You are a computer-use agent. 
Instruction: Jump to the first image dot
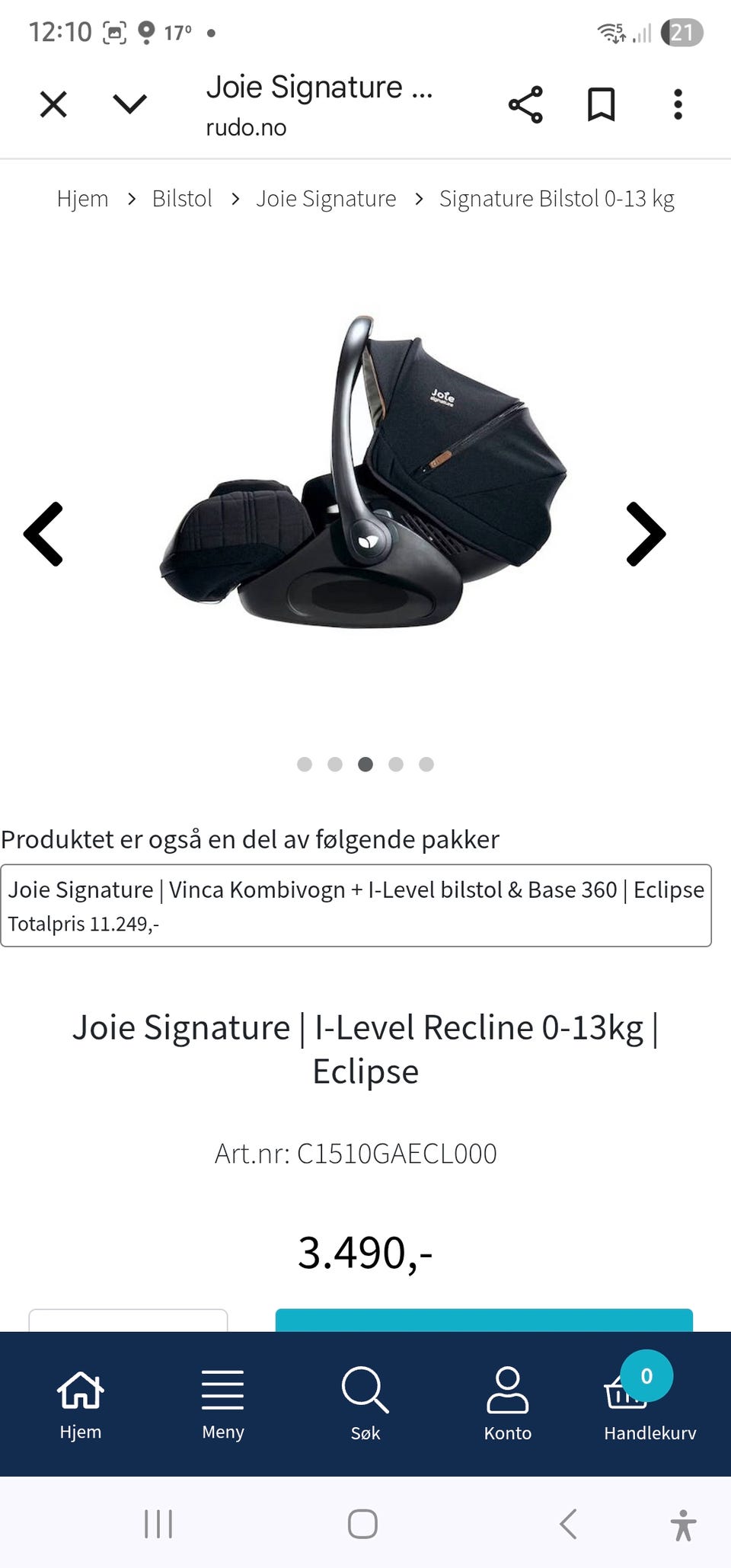305,764
